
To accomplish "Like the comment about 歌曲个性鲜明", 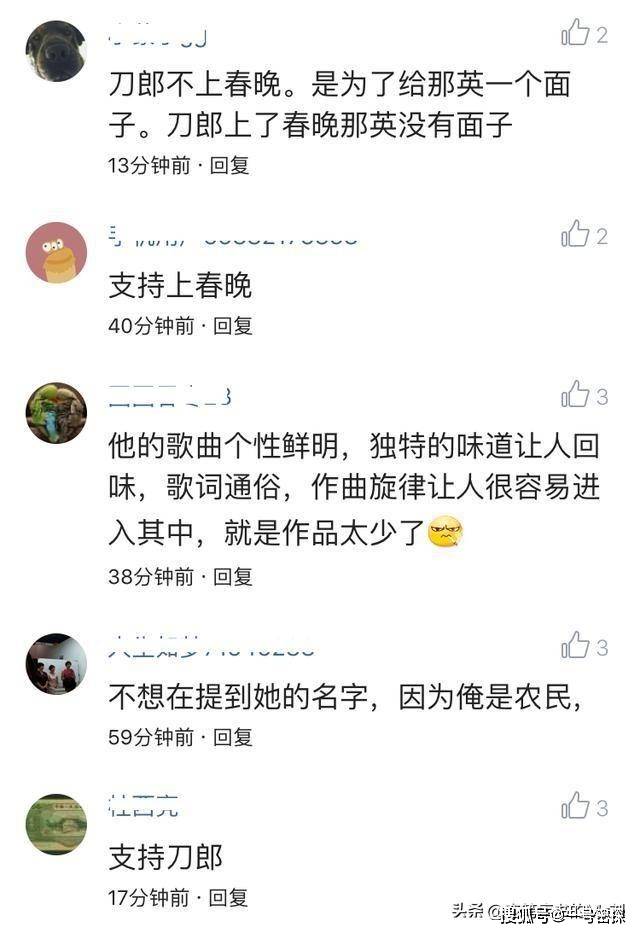I will click(576, 396).
